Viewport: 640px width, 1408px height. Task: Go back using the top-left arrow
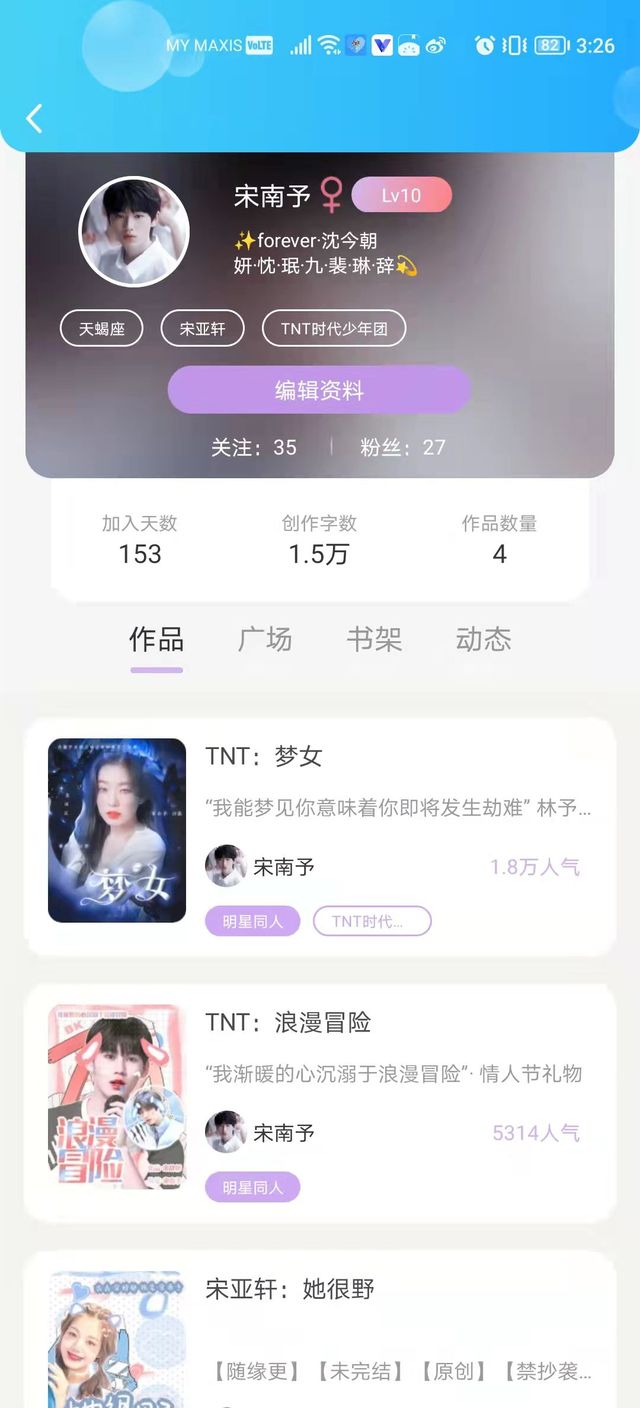pyautogui.click(x=34, y=119)
